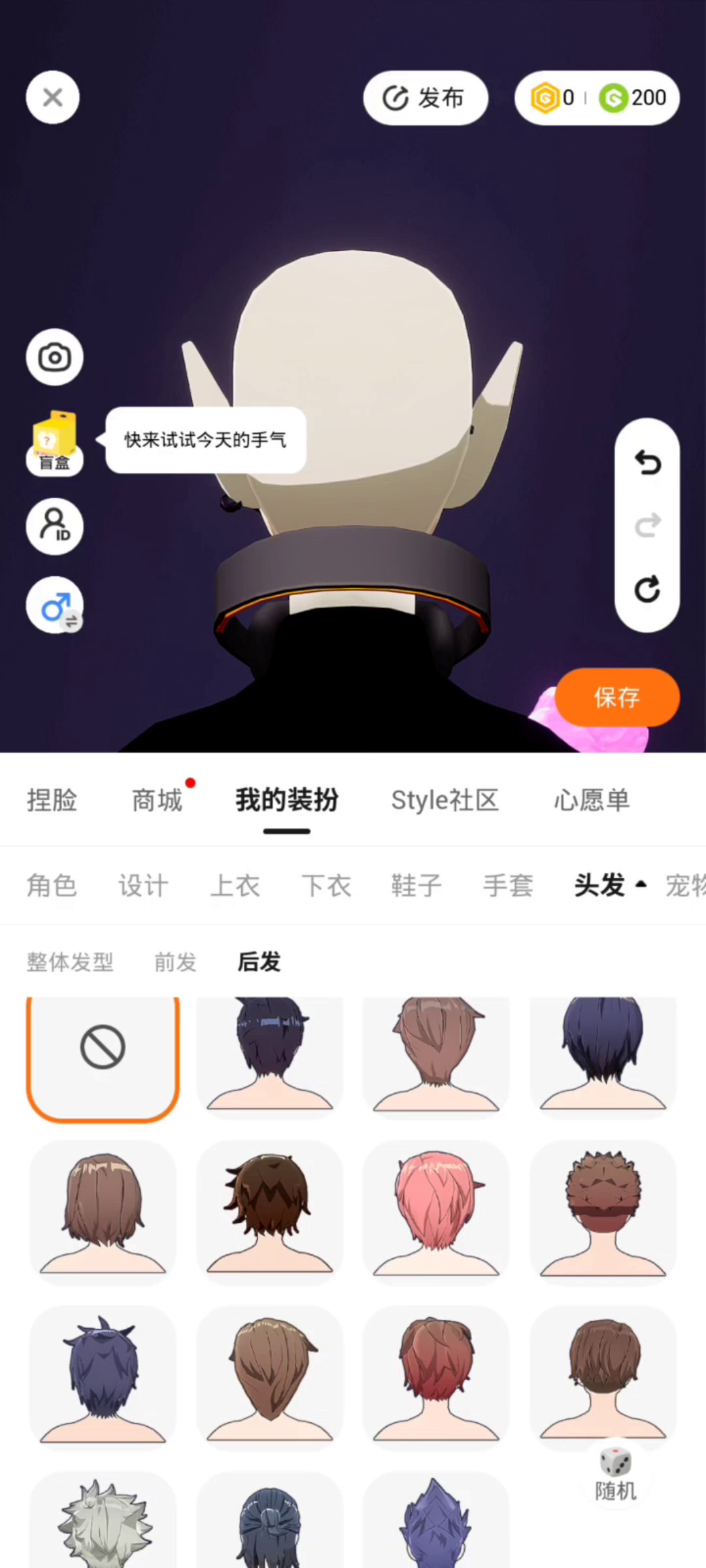This screenshot has width=706, height=1568.
Task: Open the 盲盒 blind box
Action: click(54, 442)
